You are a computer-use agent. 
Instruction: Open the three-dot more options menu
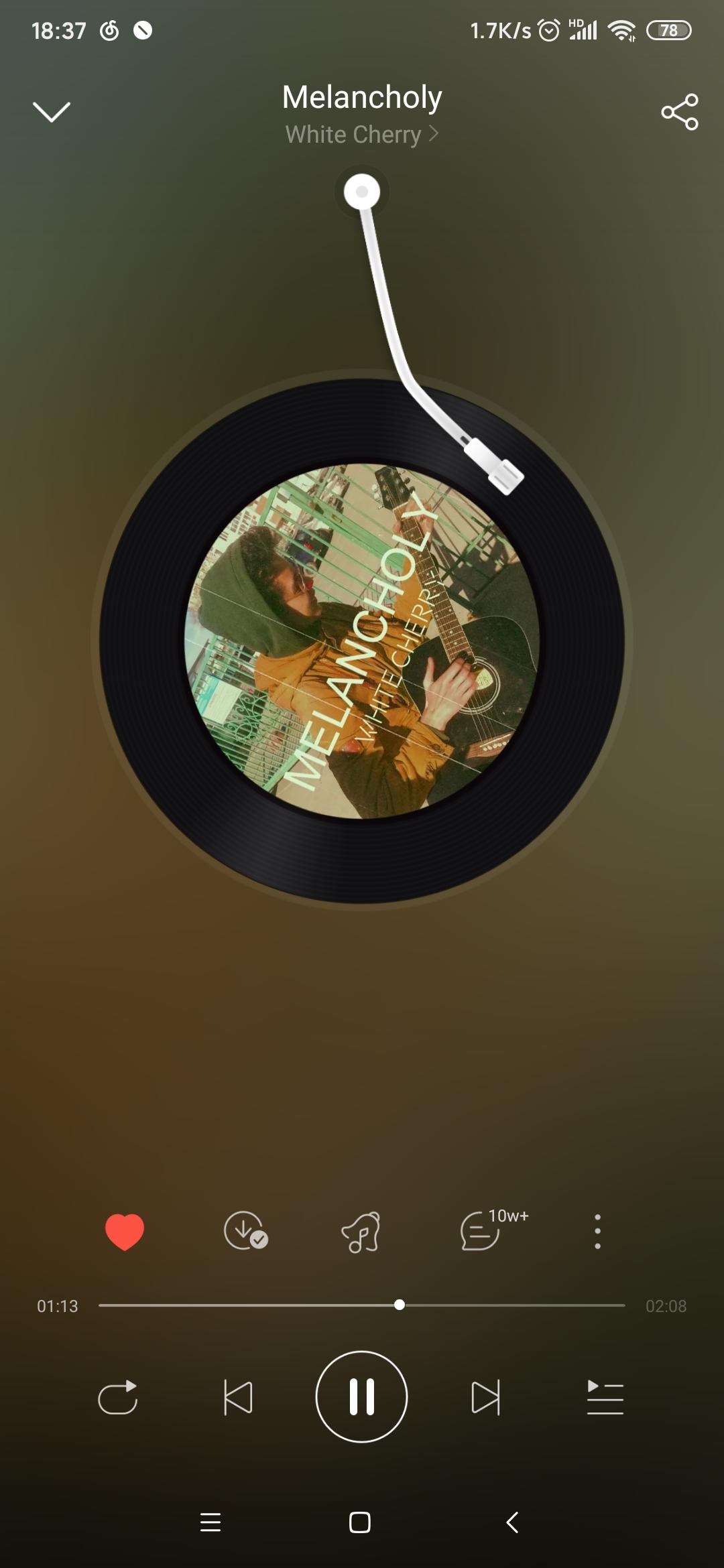(x=597, y=1231)
